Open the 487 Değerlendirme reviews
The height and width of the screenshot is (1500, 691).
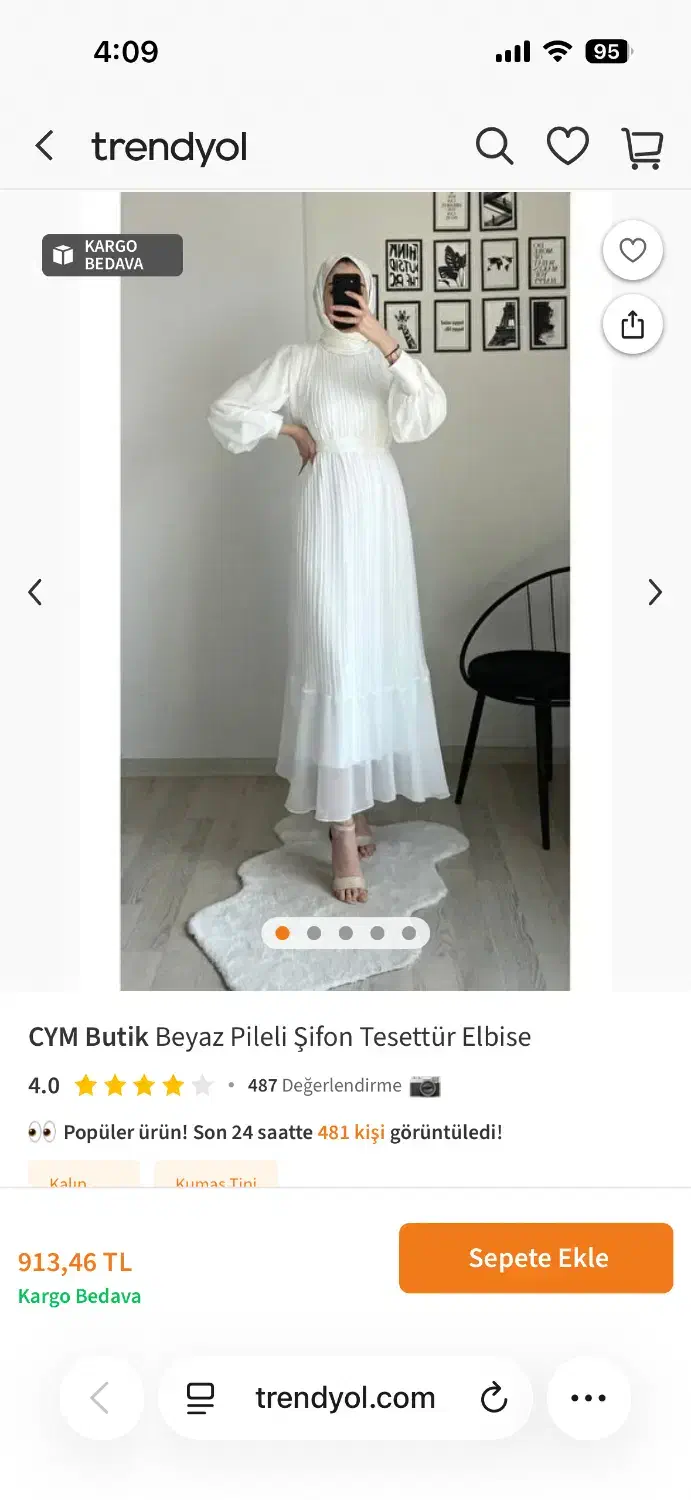click(x=325, y=1085)
